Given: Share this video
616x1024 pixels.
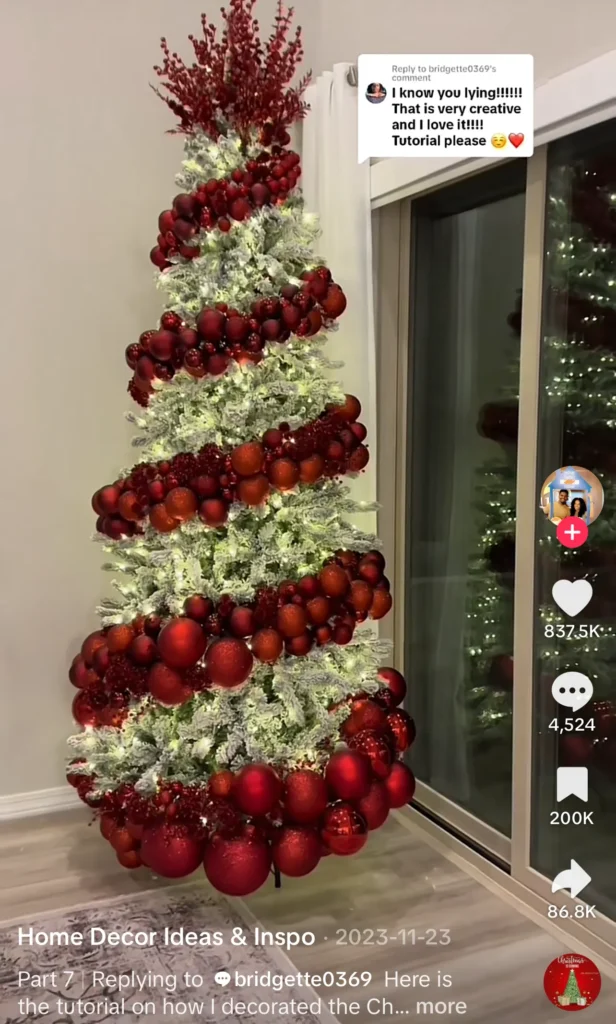Looking at the screenshot, I should (572, 878).
